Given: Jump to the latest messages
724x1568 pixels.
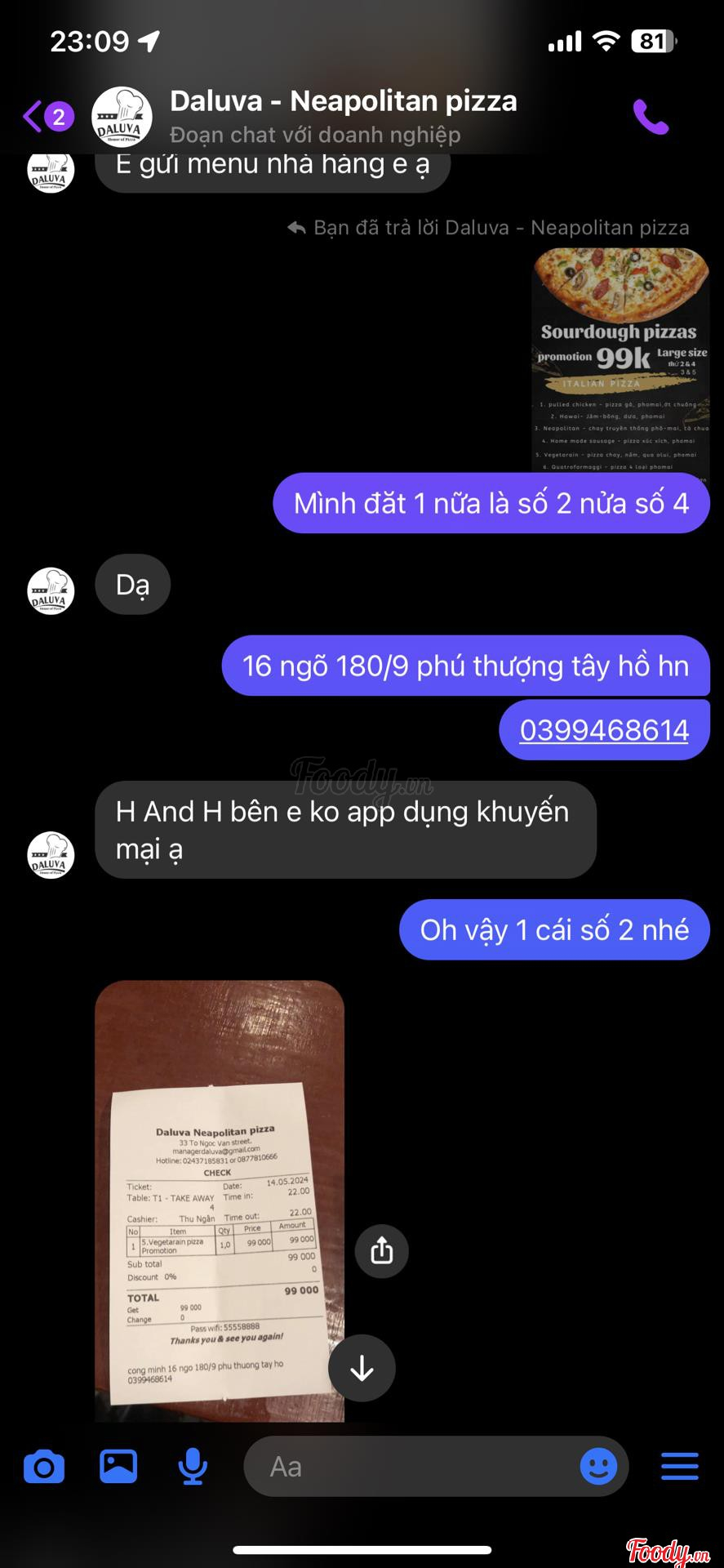Looking at the screenshot, I should point(362,1368).
